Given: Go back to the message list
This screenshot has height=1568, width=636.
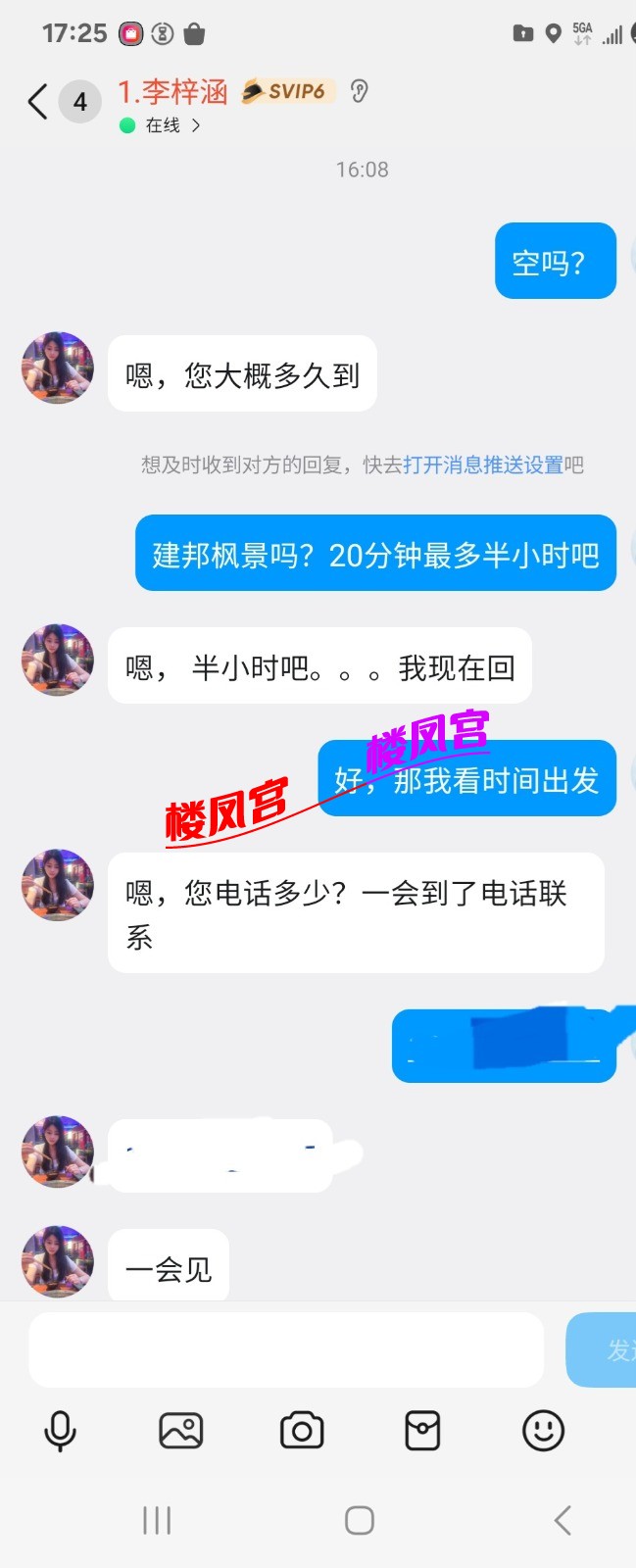Looking at the screenshot, I should click(x=37, y=101).
